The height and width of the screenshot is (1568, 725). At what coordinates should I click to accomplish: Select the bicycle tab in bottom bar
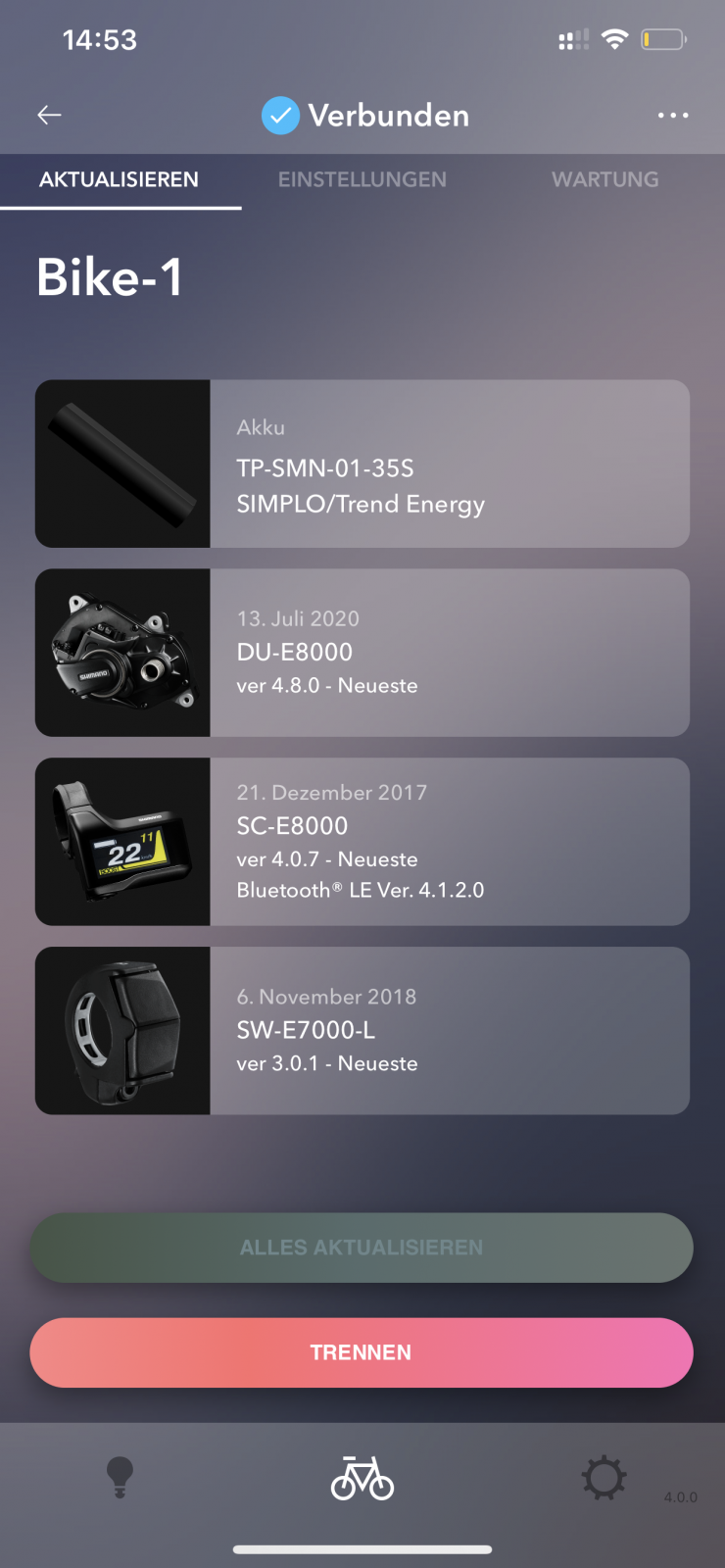pos(362,1478)
